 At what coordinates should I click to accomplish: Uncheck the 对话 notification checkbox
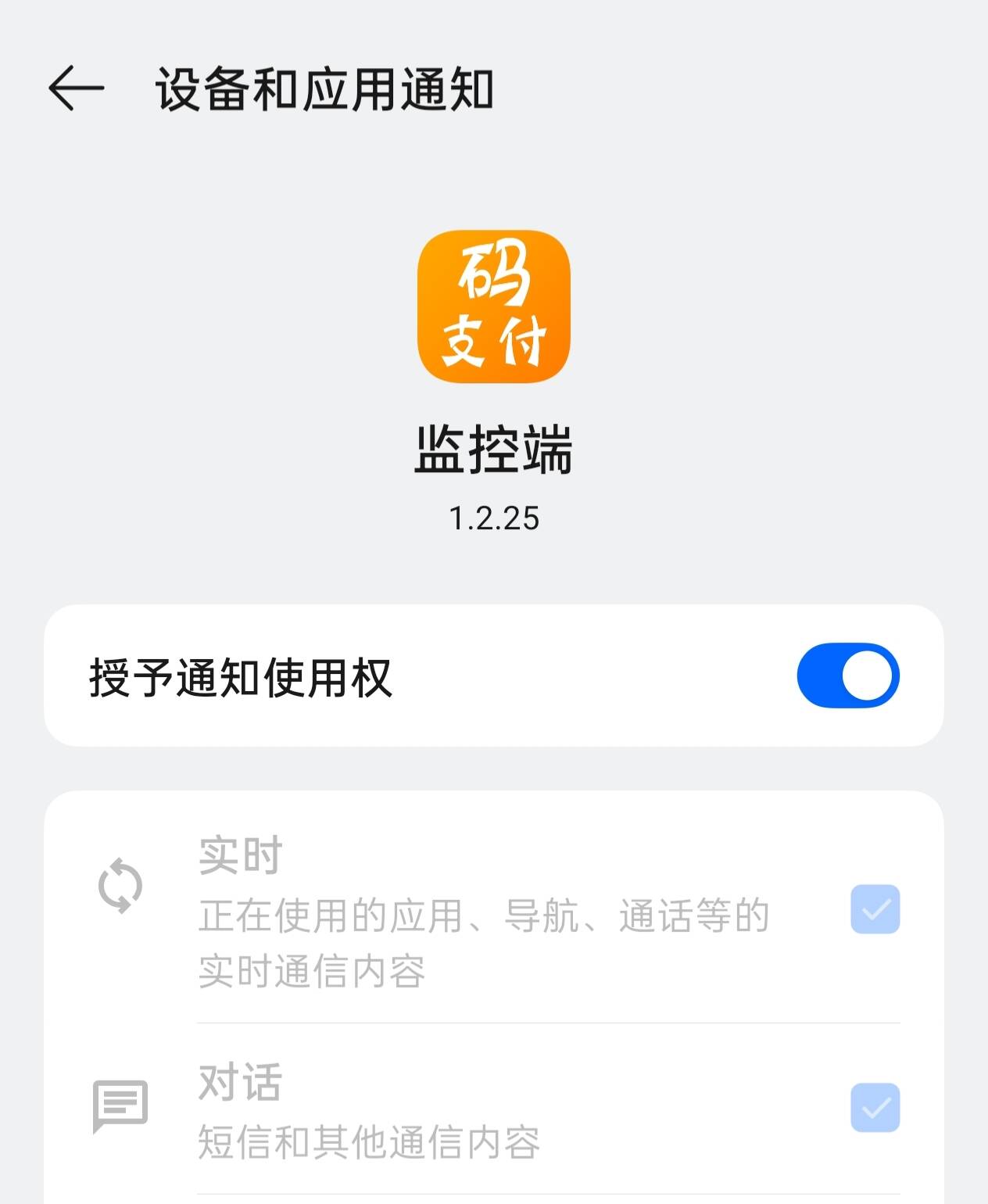(873, 1106)
